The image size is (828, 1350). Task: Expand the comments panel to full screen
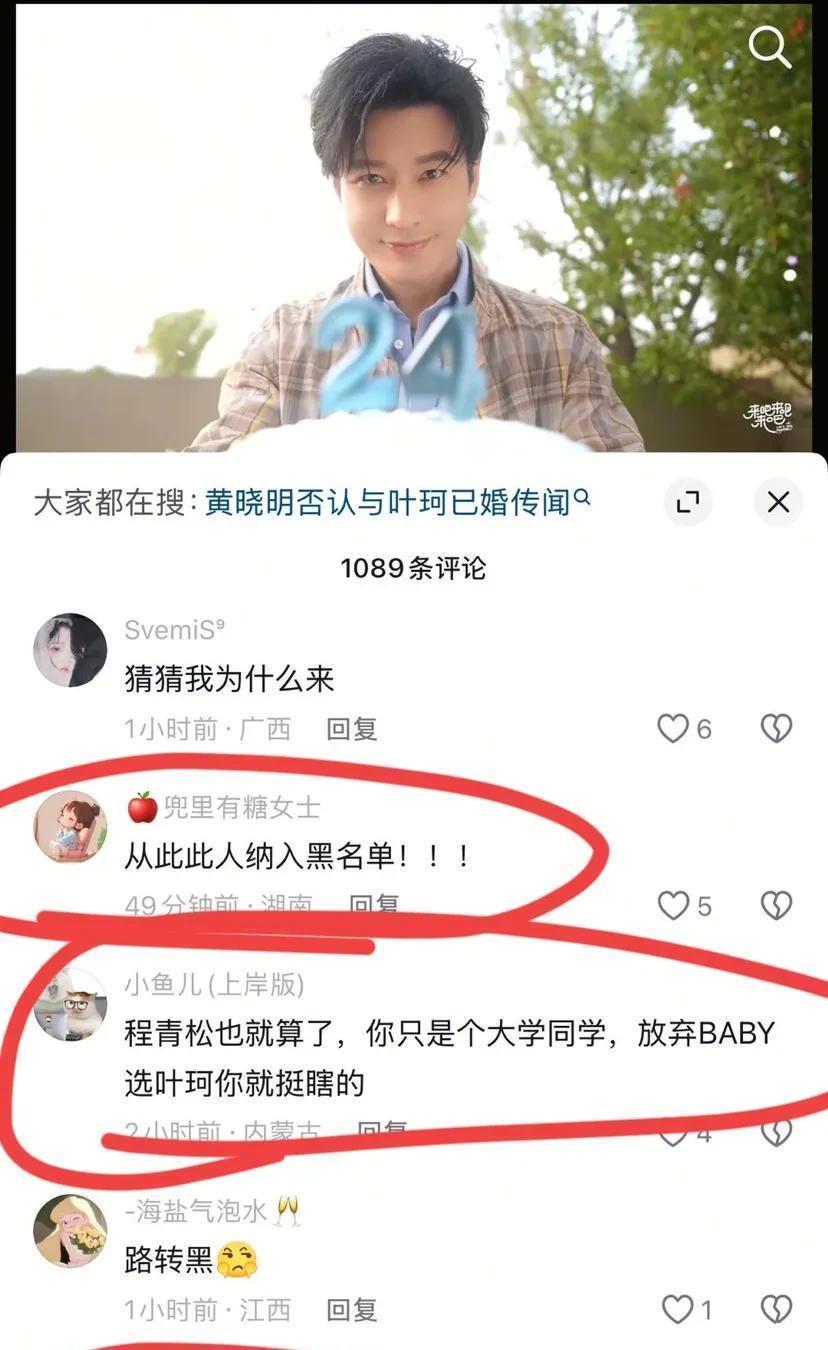click(687, 503)
